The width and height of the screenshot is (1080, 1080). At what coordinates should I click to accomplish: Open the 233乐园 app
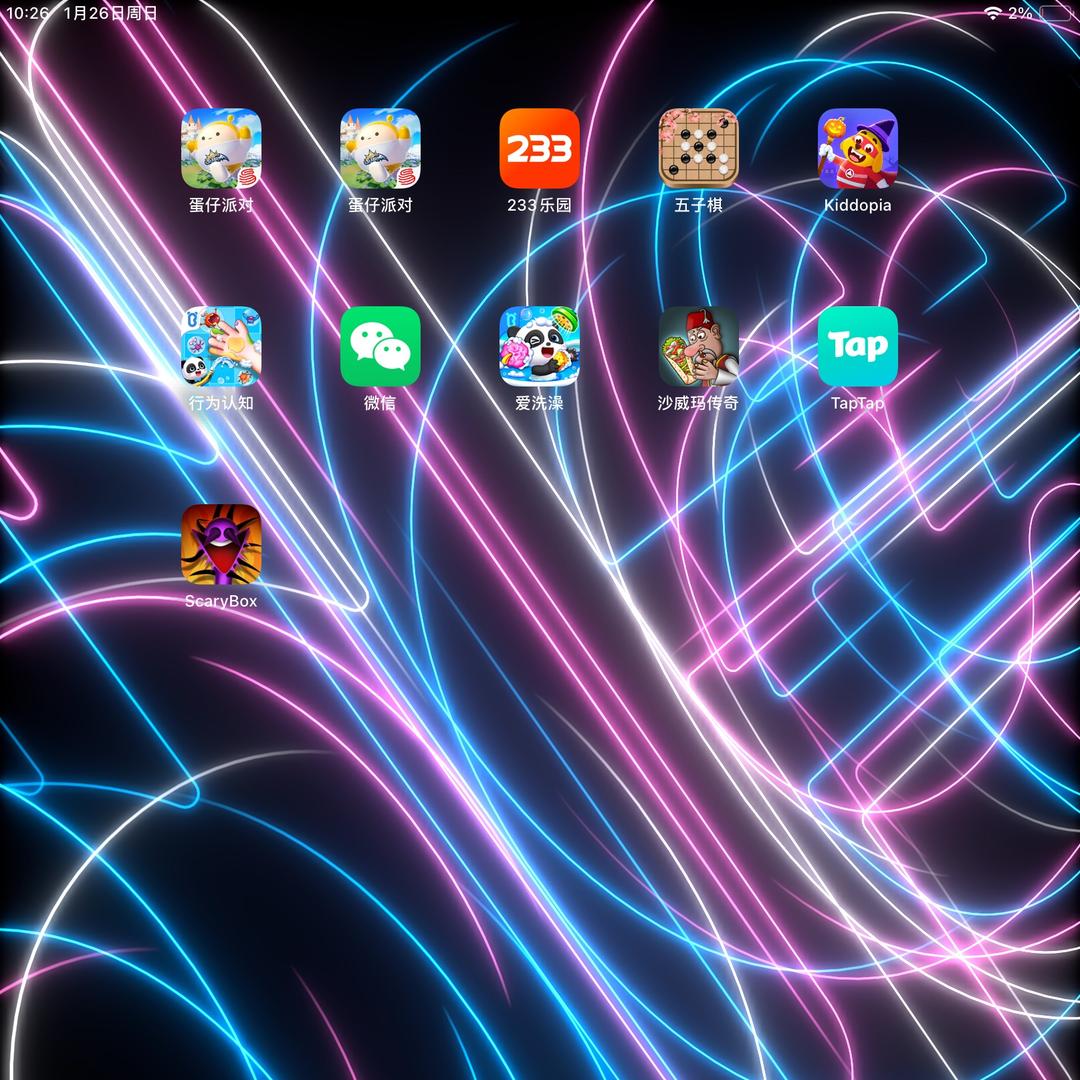pos(539,149)
